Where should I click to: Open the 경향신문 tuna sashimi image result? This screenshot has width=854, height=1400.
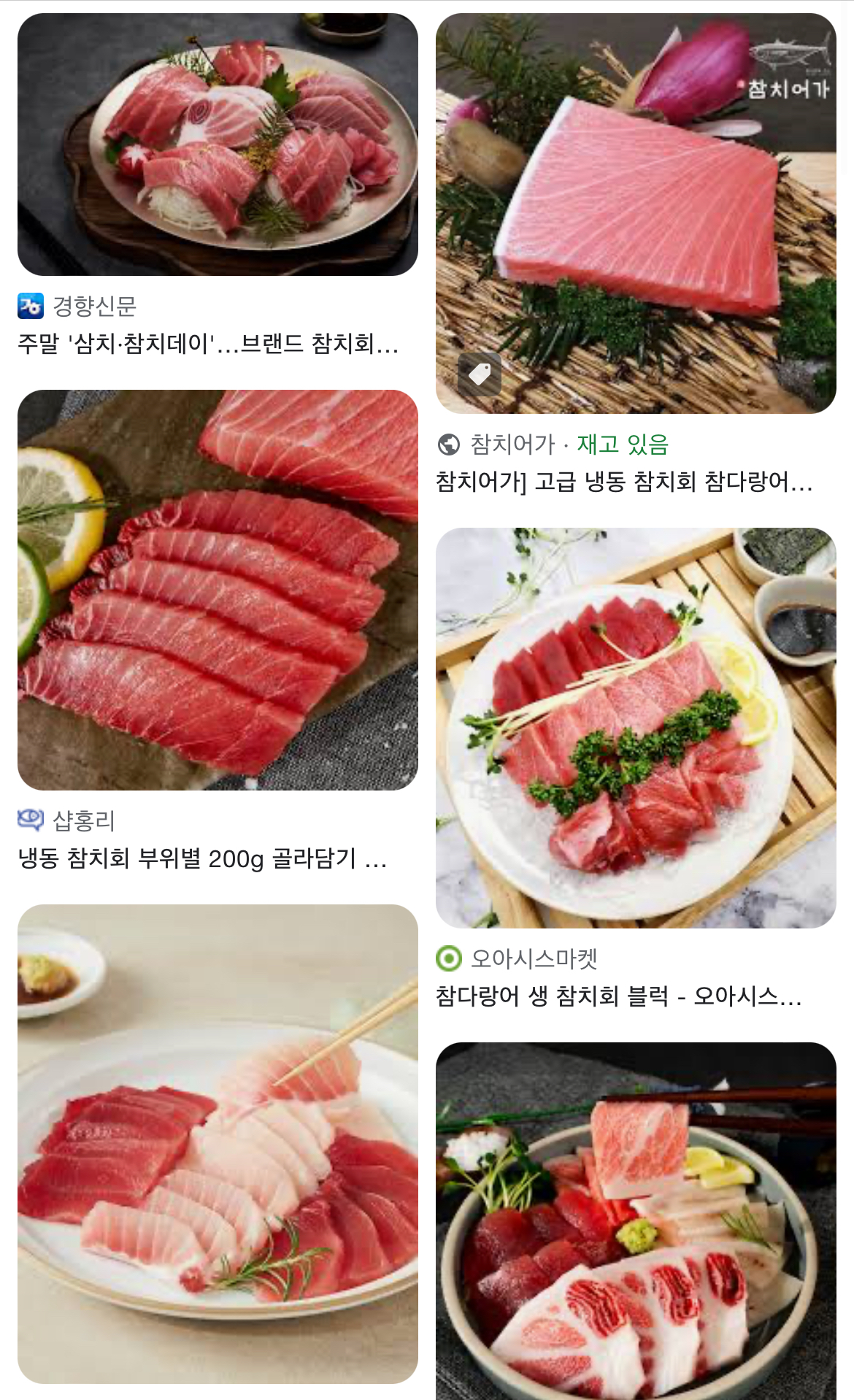[x=218, y=145]
